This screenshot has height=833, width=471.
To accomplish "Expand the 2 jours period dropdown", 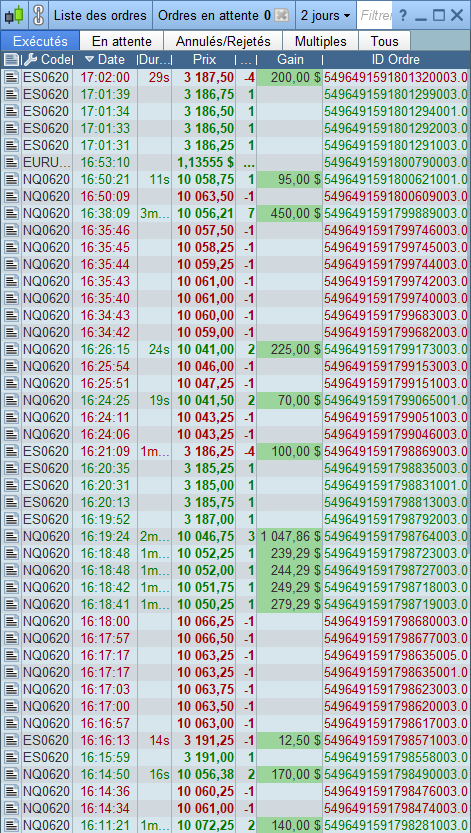I will tap(326, 15).
